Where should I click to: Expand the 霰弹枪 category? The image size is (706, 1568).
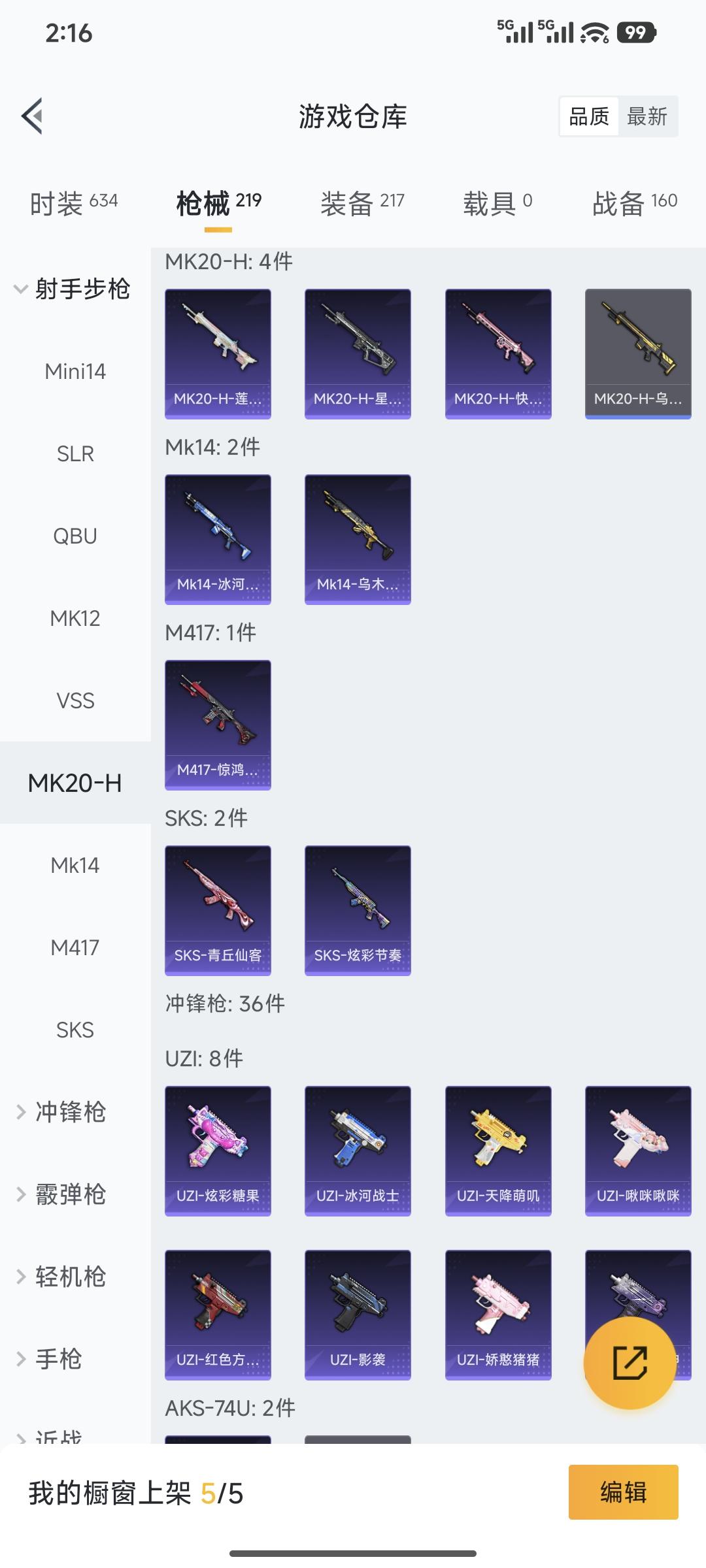tap(62, 1194)
